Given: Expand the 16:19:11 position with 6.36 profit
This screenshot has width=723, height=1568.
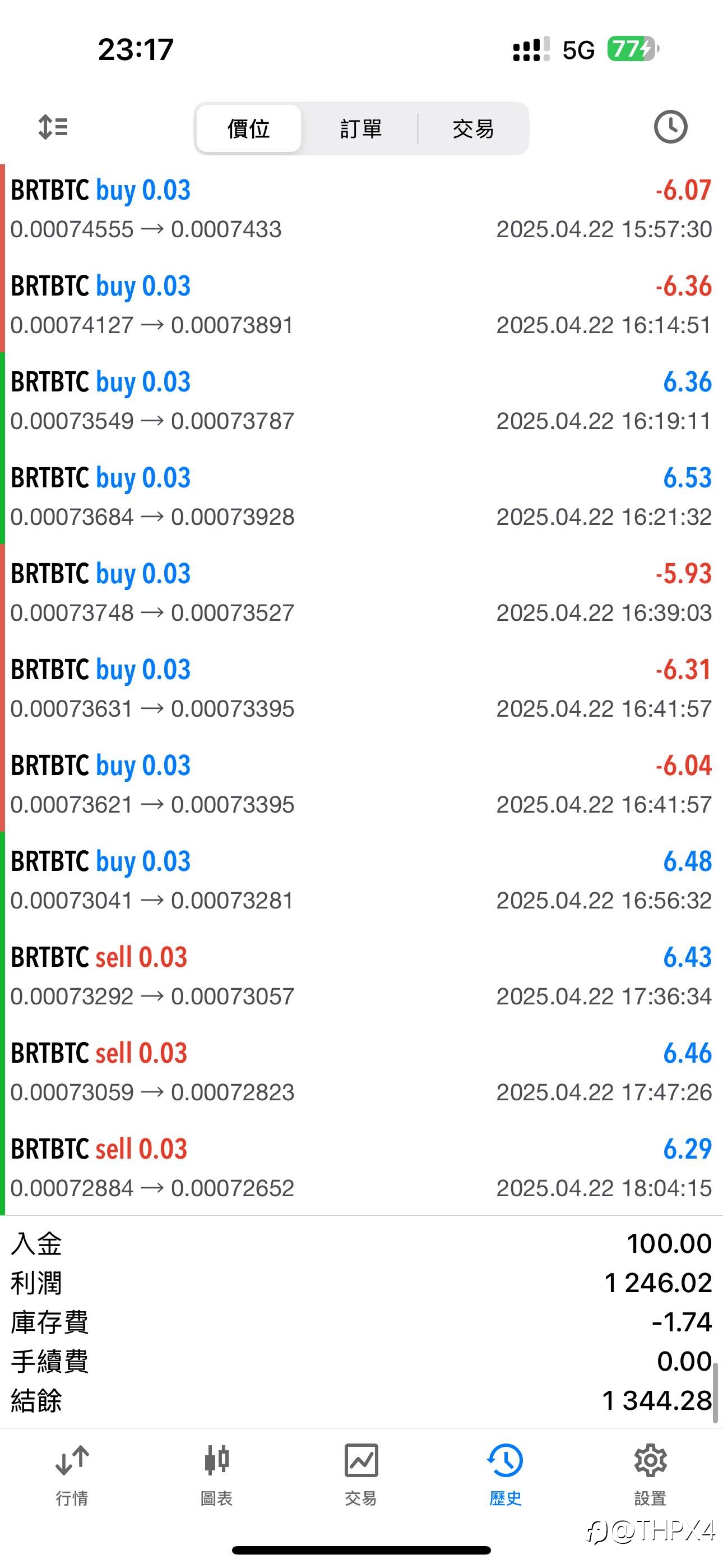Looking at the screenshot, I should tap(361, 400).
